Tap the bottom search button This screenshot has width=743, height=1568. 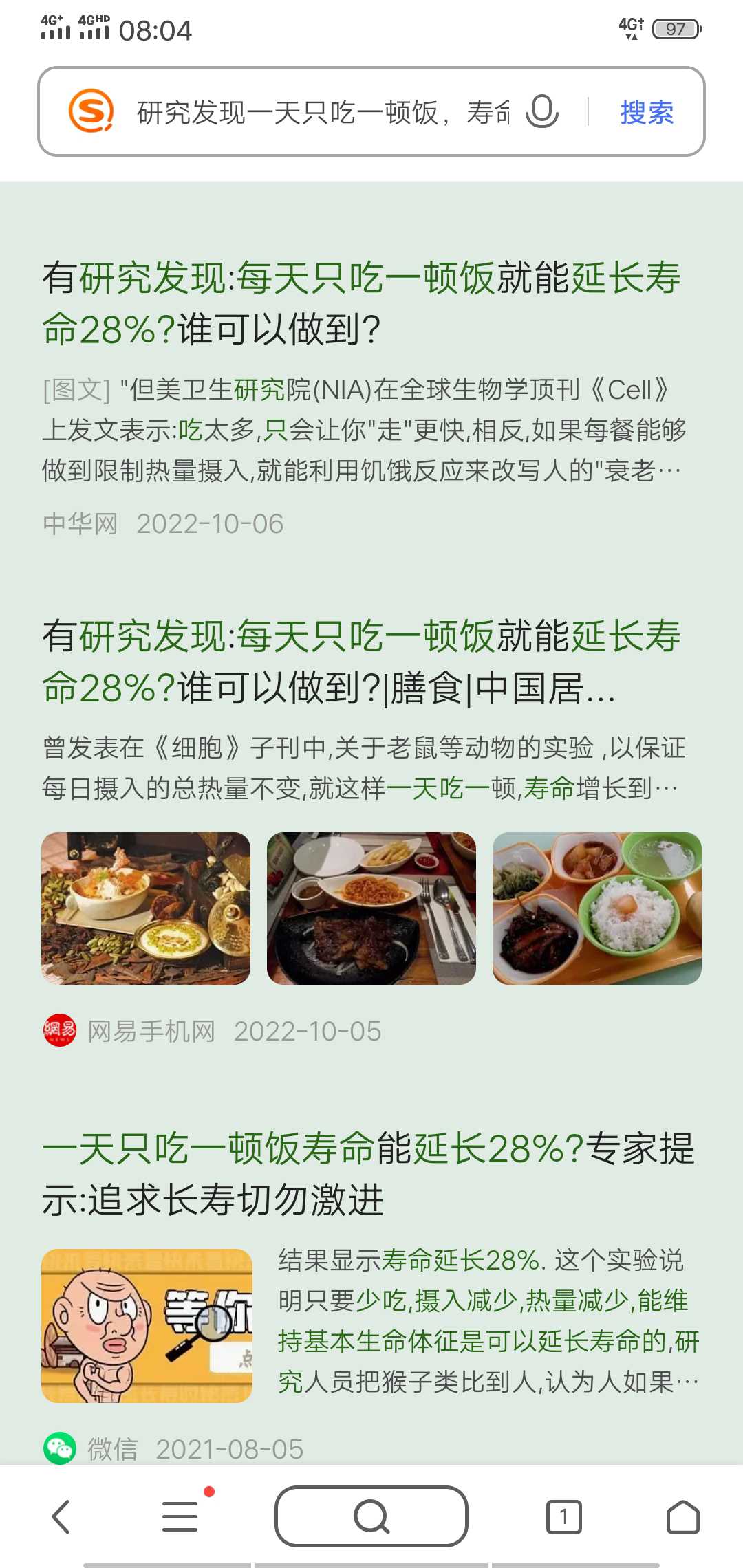(x=371, y=1516)
